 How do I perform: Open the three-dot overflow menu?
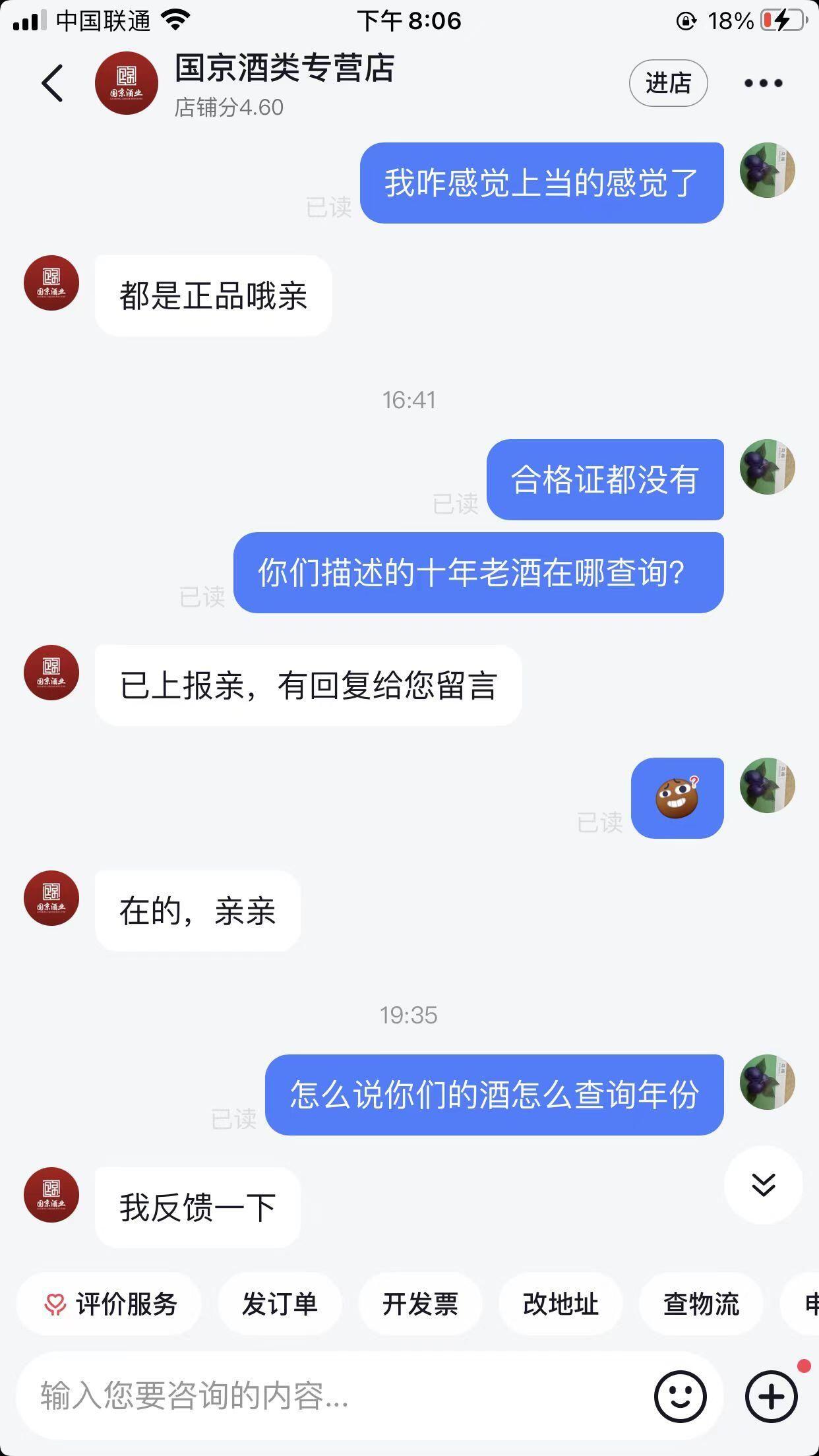763,84
